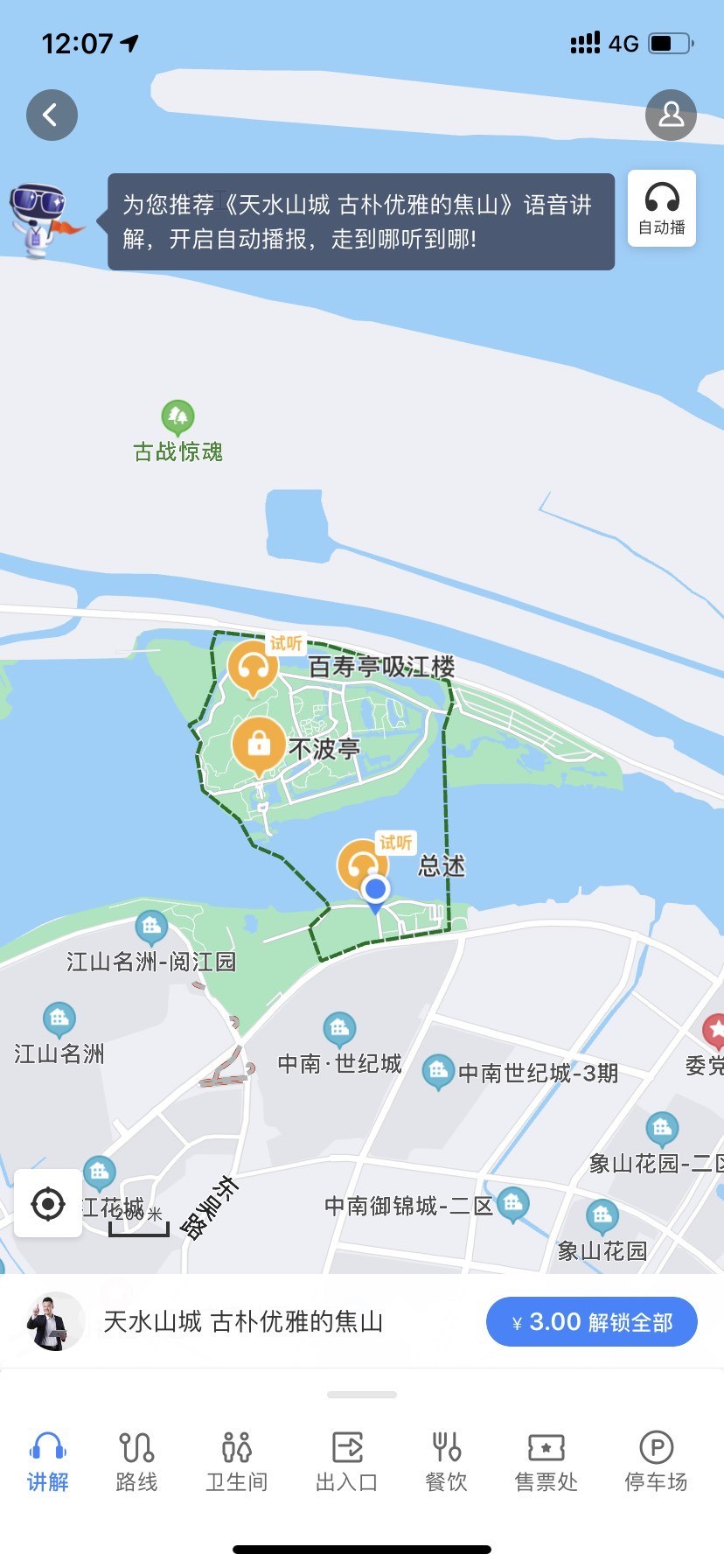Enable auto-play with the 自动播 button
The image size is (724, 1568).
[x=662, y=208]
